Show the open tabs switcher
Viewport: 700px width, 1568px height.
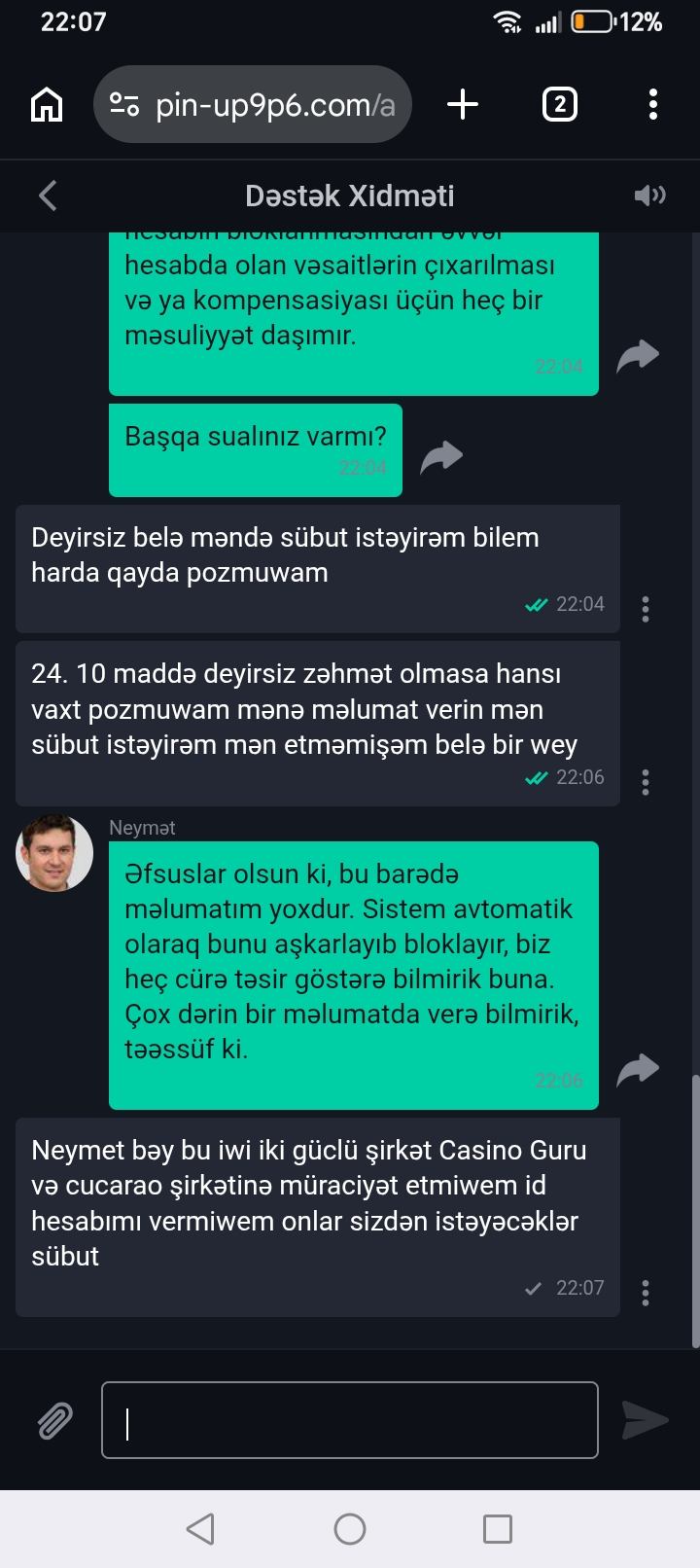click(x=559, y=104)
